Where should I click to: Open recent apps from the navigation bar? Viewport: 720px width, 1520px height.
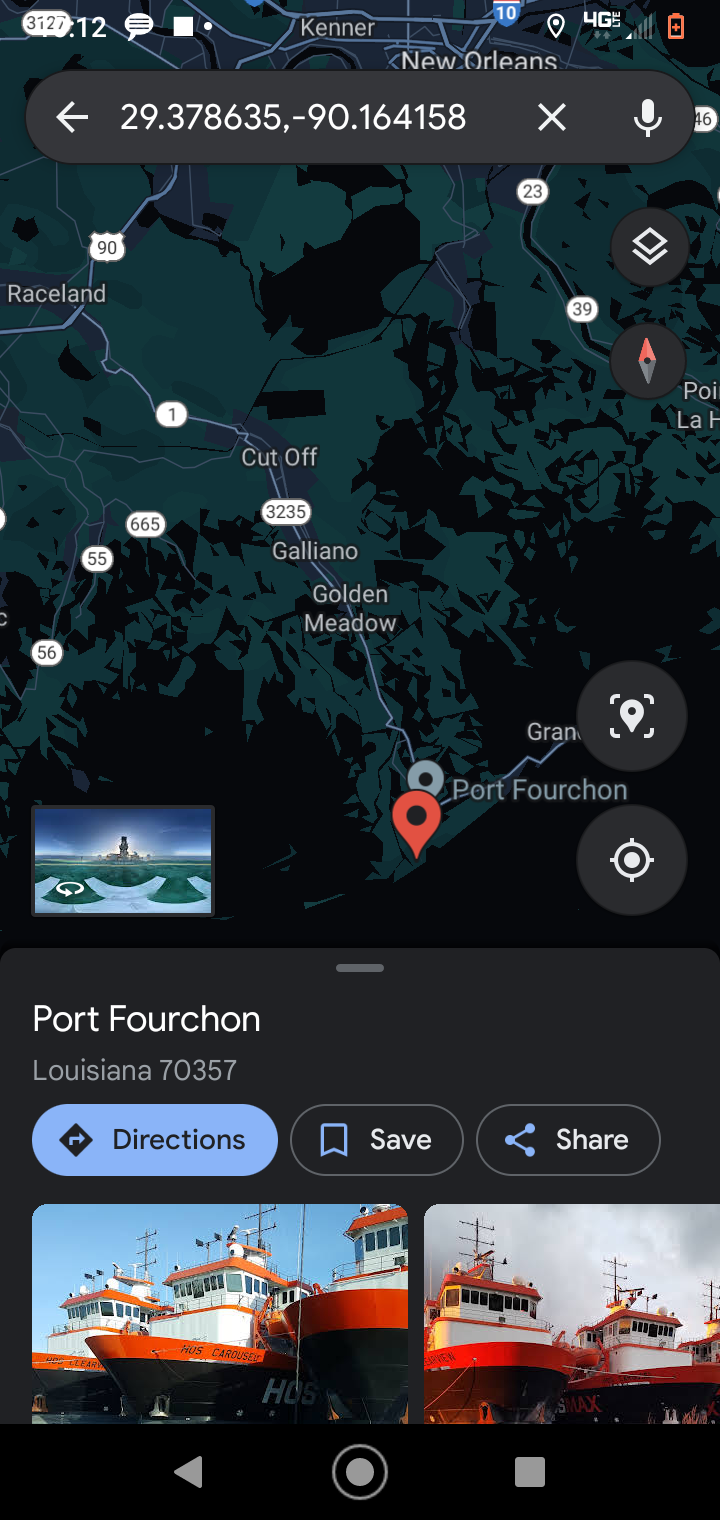529,1472
